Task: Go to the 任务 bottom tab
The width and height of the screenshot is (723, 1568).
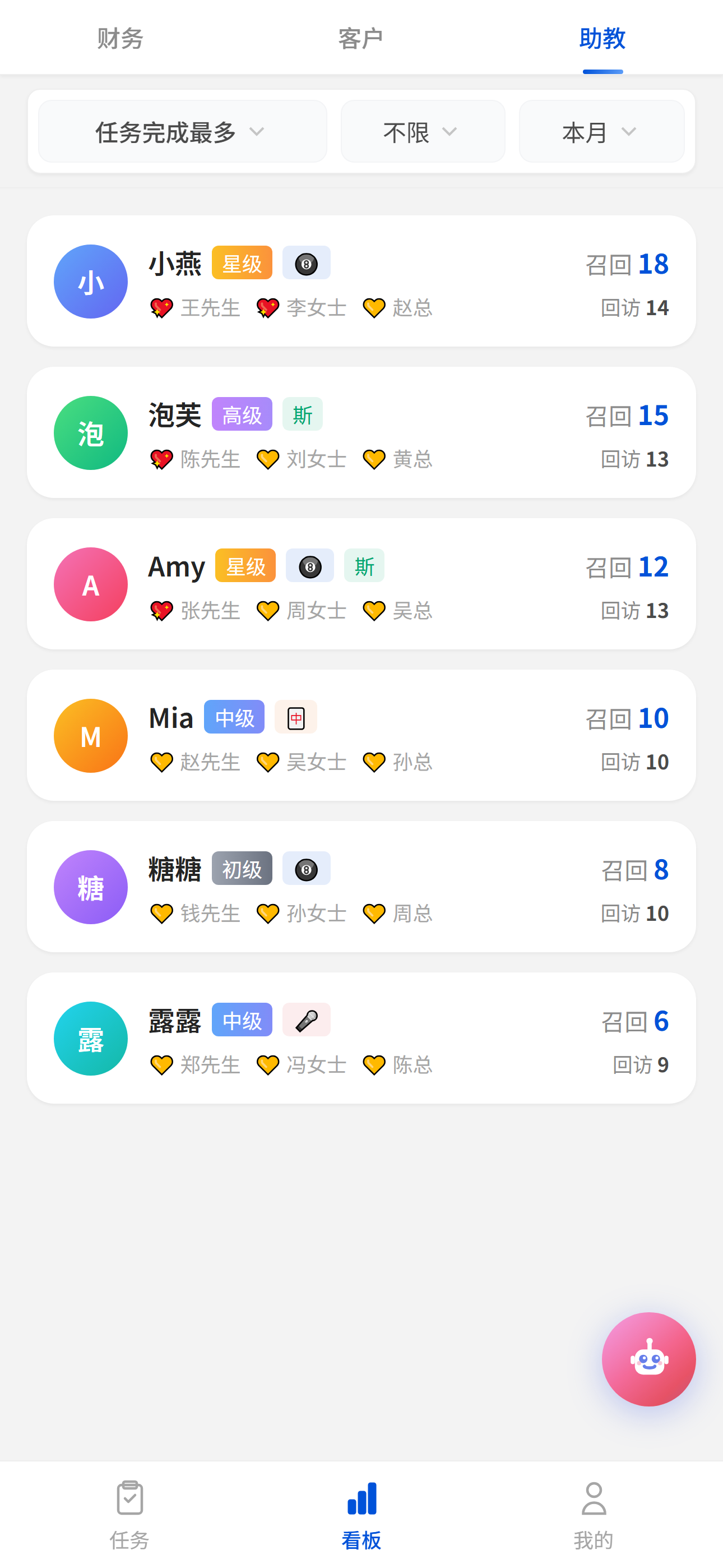Action: (x=129, y=1514)
